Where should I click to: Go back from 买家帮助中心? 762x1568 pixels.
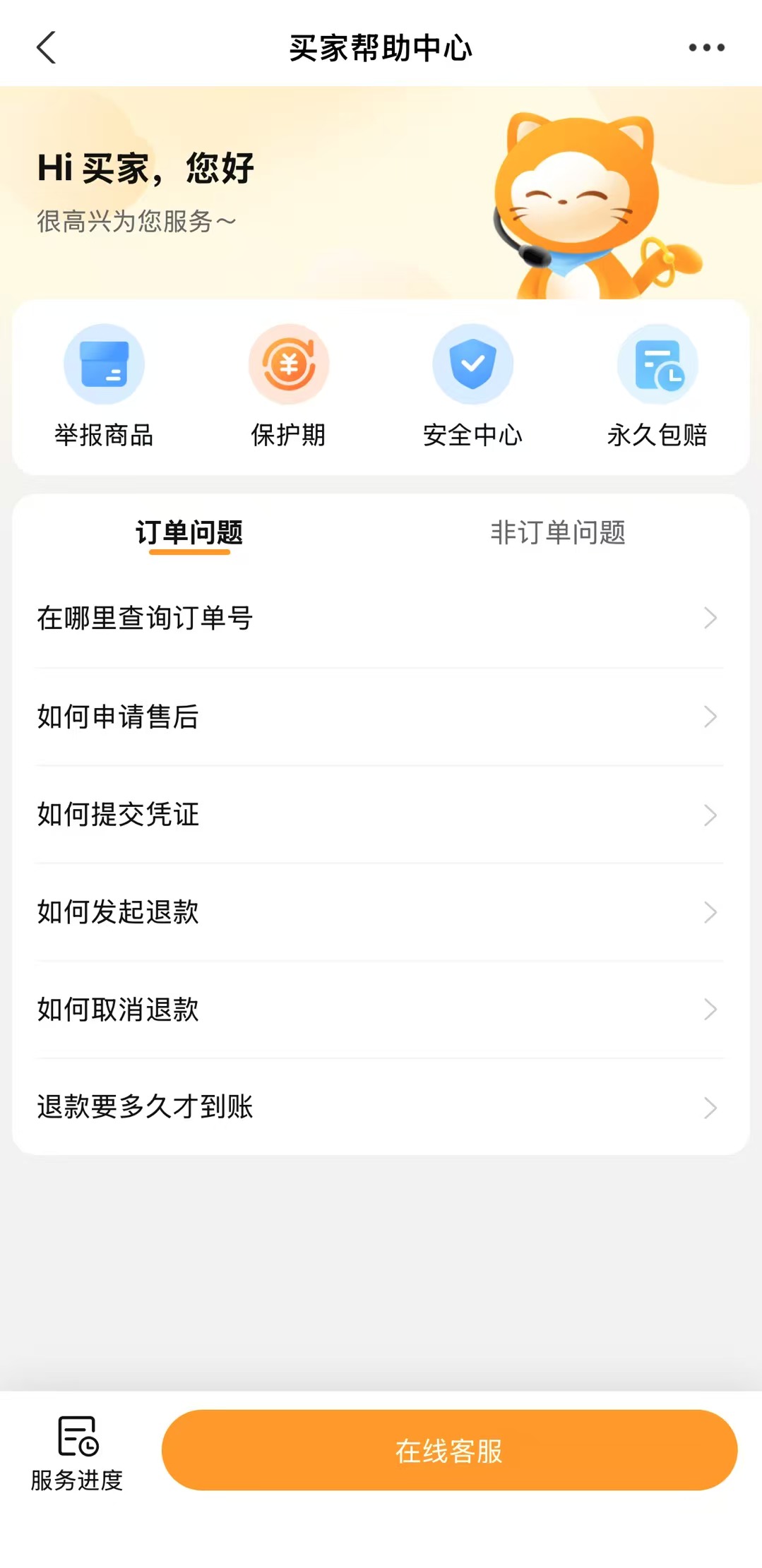tap(46, 48)
